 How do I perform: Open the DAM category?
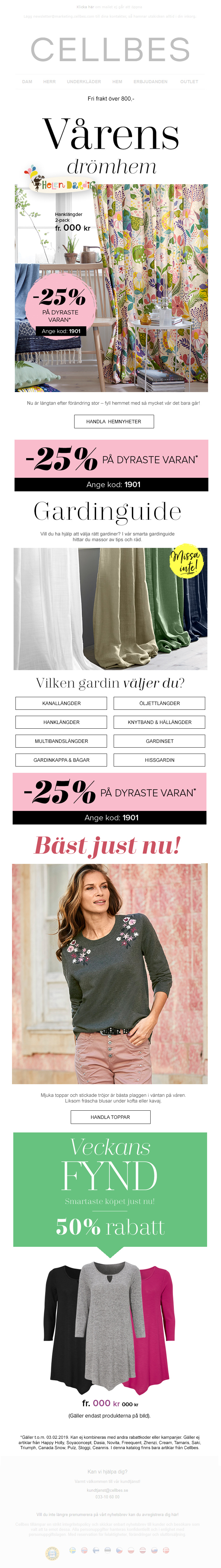[x=27, y=82]
